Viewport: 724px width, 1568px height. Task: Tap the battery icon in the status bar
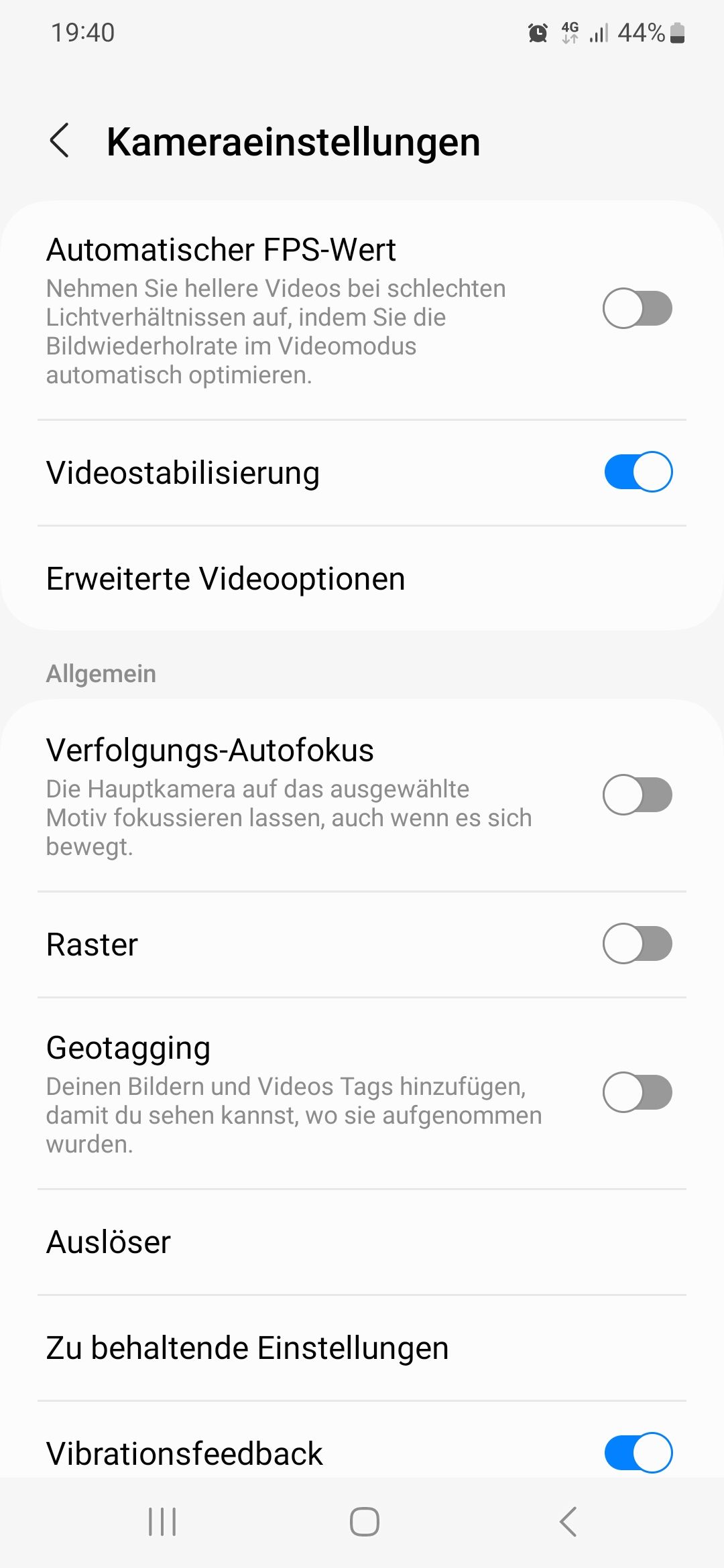point(677,32)
